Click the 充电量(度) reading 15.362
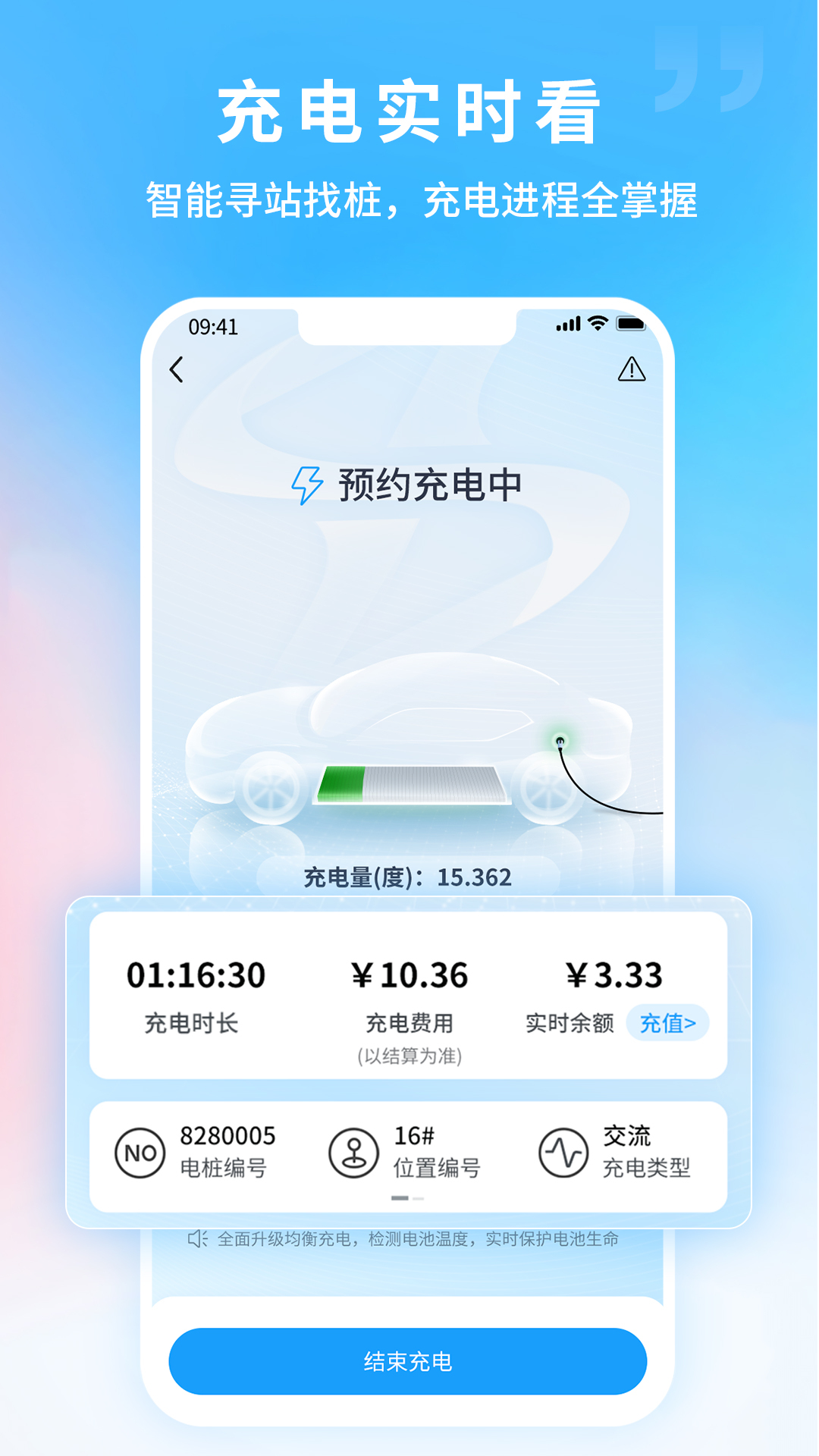 408,877
